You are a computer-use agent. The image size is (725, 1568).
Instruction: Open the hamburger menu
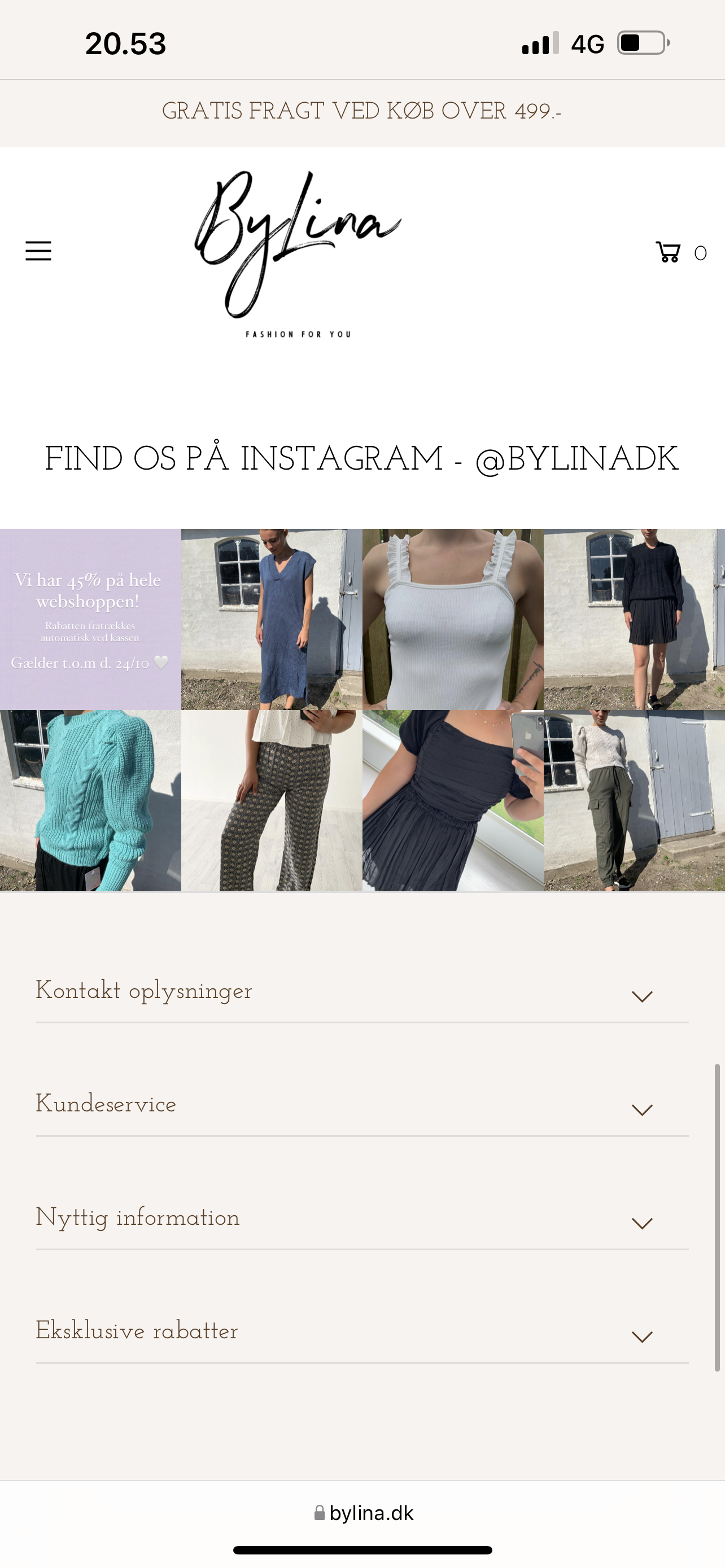tap(38, 251)
